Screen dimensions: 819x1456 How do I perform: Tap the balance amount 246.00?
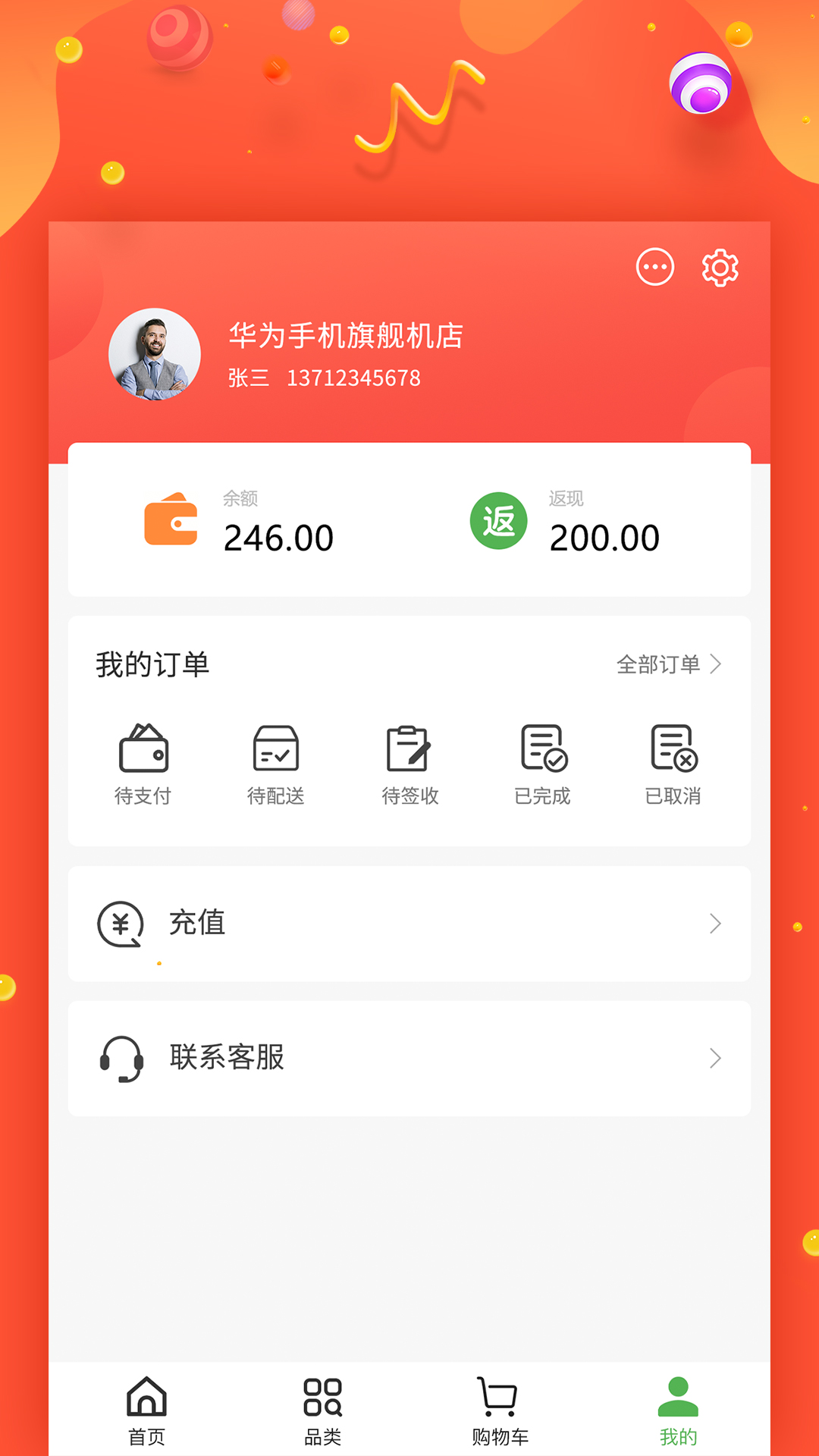(278, 538)
